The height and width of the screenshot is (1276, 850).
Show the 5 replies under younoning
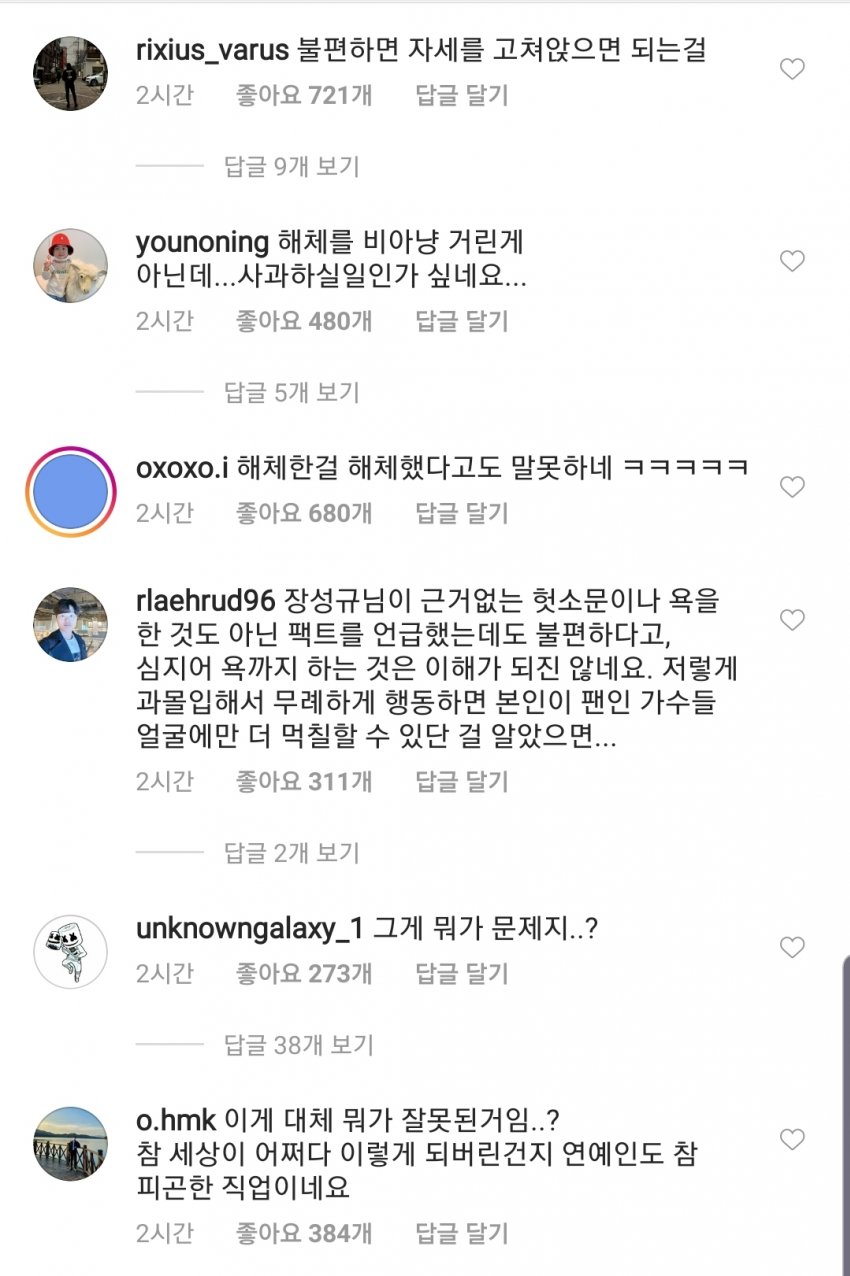[x=291, y=392]
